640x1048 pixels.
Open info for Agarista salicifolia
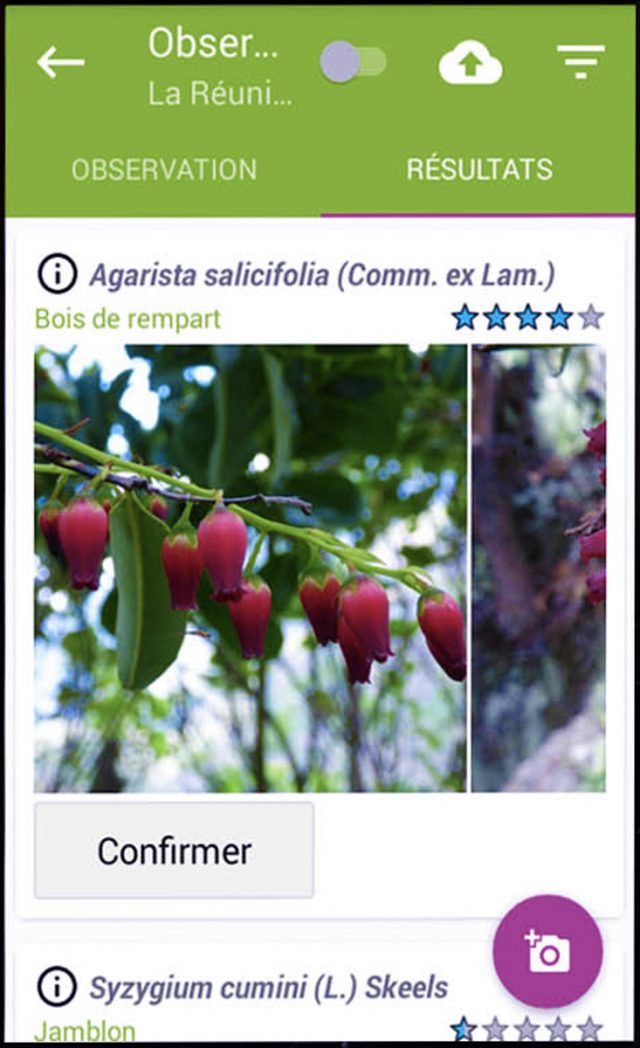57,273
